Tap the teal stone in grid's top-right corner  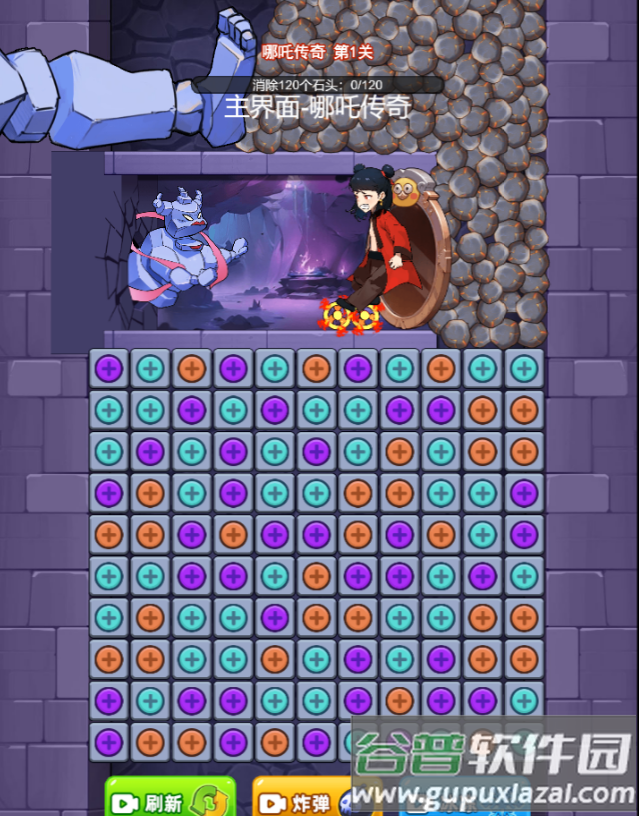point(524,368)
